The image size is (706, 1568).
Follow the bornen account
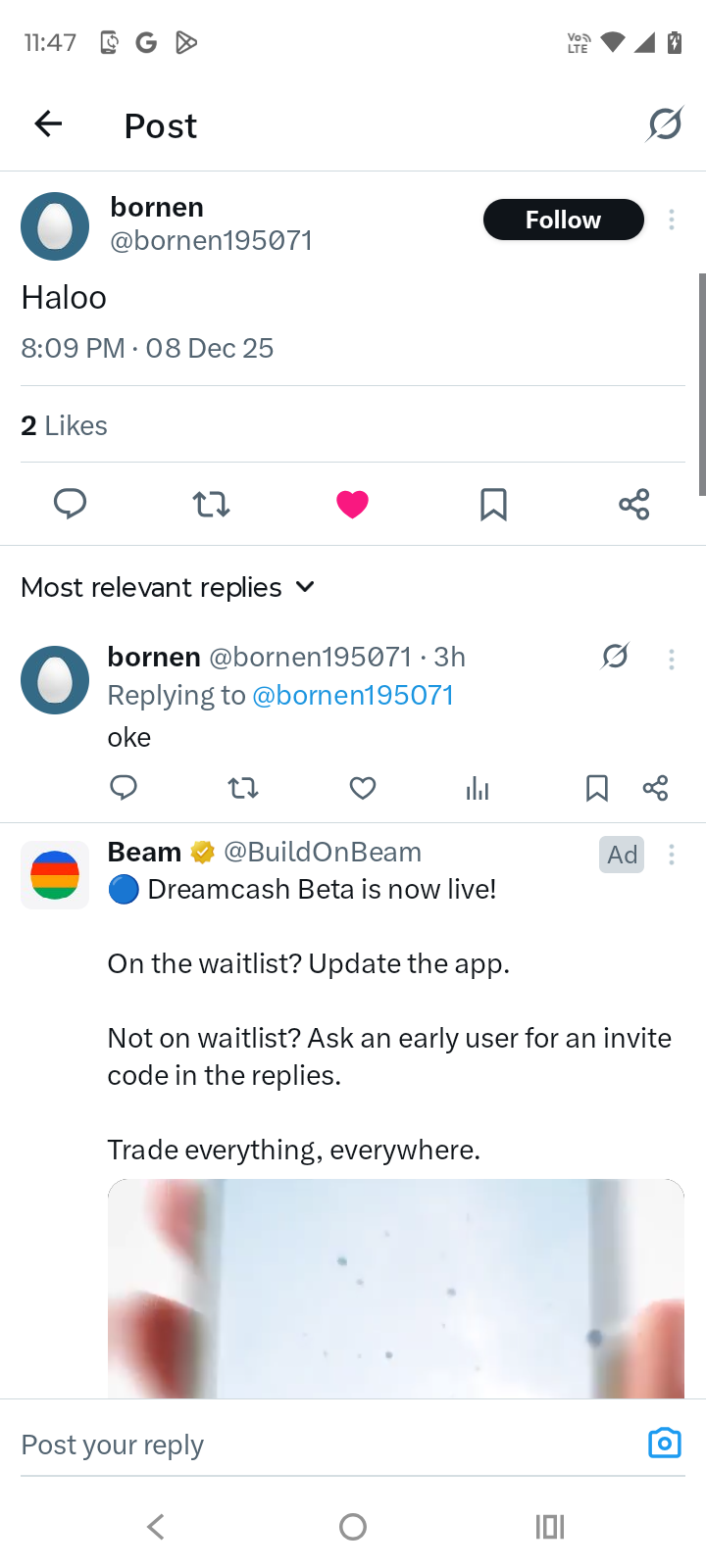[563, 220]
